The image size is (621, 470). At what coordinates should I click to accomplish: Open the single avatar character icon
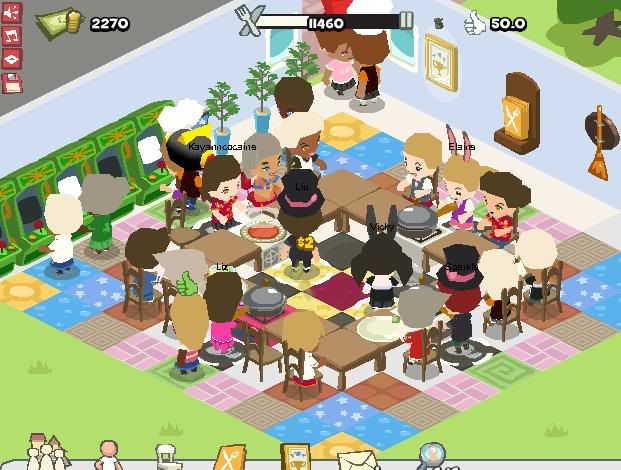[x=108, y=456]
